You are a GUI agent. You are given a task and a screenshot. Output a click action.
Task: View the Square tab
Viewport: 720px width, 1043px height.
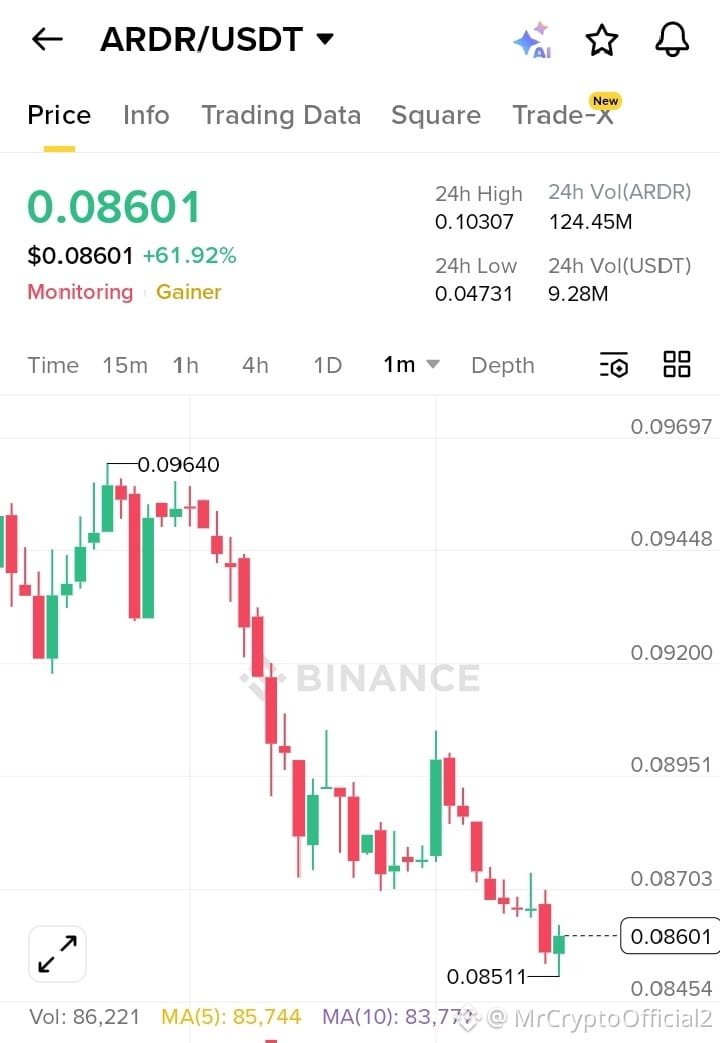[x=436, y=116]
